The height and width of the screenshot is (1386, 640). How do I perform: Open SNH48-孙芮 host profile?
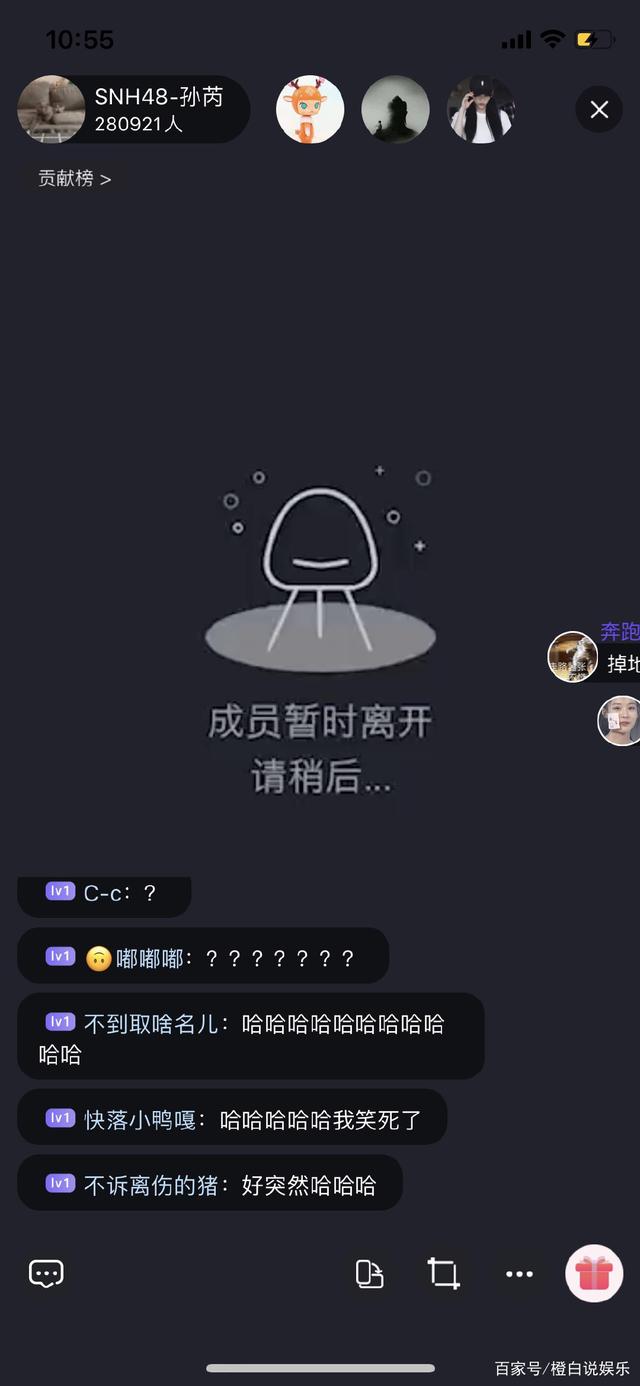pos(51,109)
